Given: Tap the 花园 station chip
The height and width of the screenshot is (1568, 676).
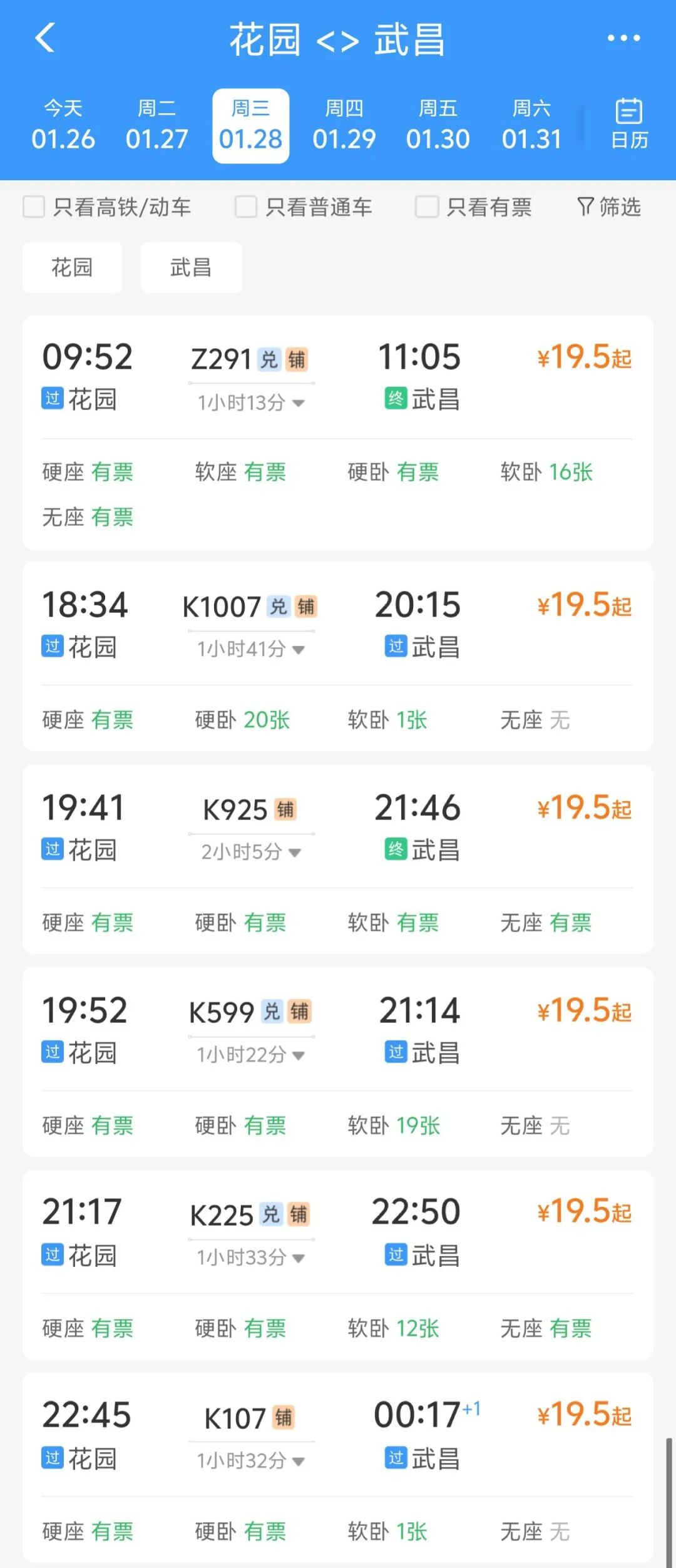Looking at the screenshot, I should pyautogui.click(x=72, y=268).
